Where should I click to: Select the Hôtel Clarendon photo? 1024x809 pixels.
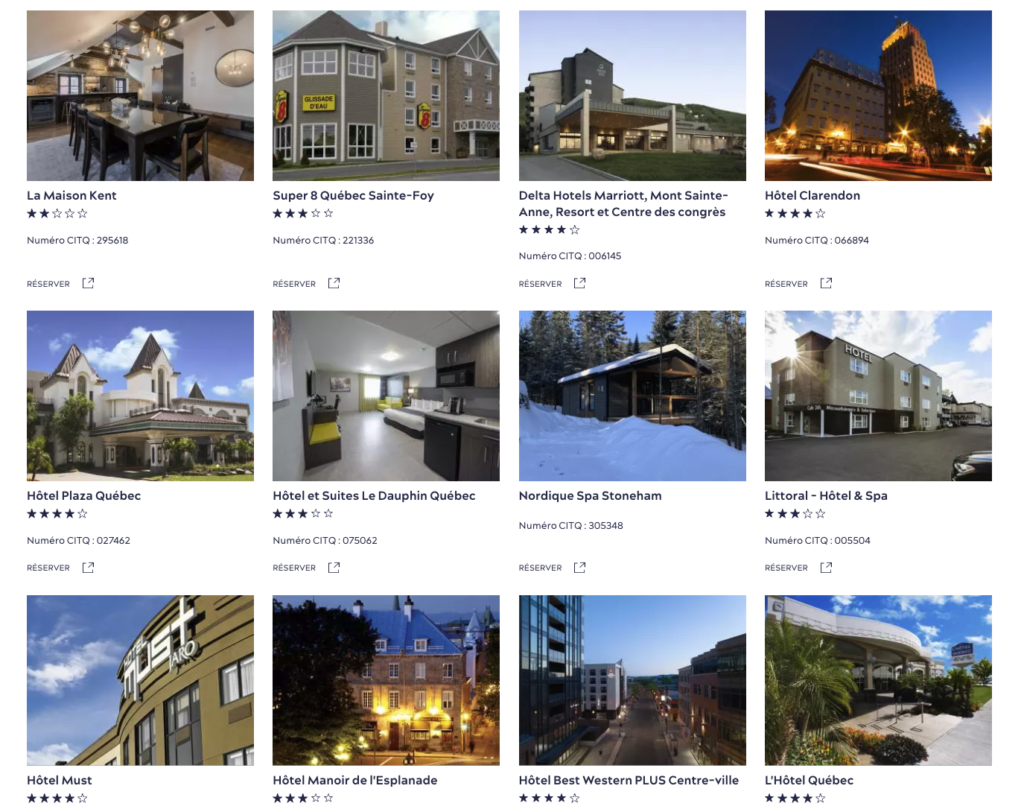[x=878, y=96]
